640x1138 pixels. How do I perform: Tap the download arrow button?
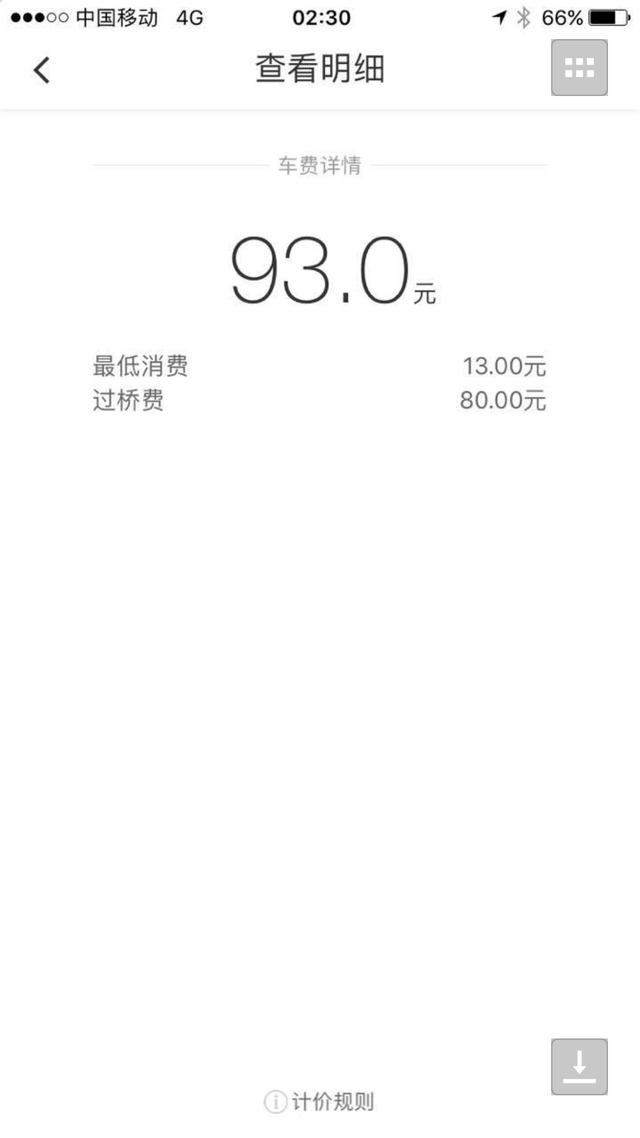click(579, 1066)
